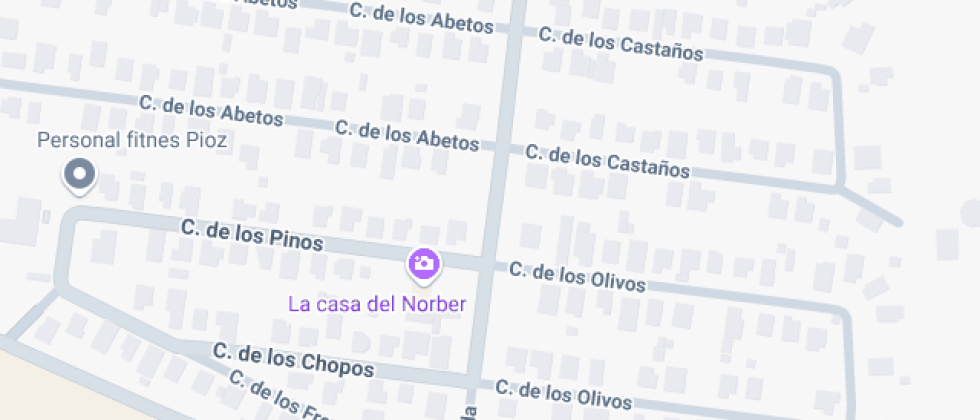Image resolution: width=980 pixels, height=420 pixels.
Task: Select the La casa del Norber camera marker
Action: click(424, 264)
